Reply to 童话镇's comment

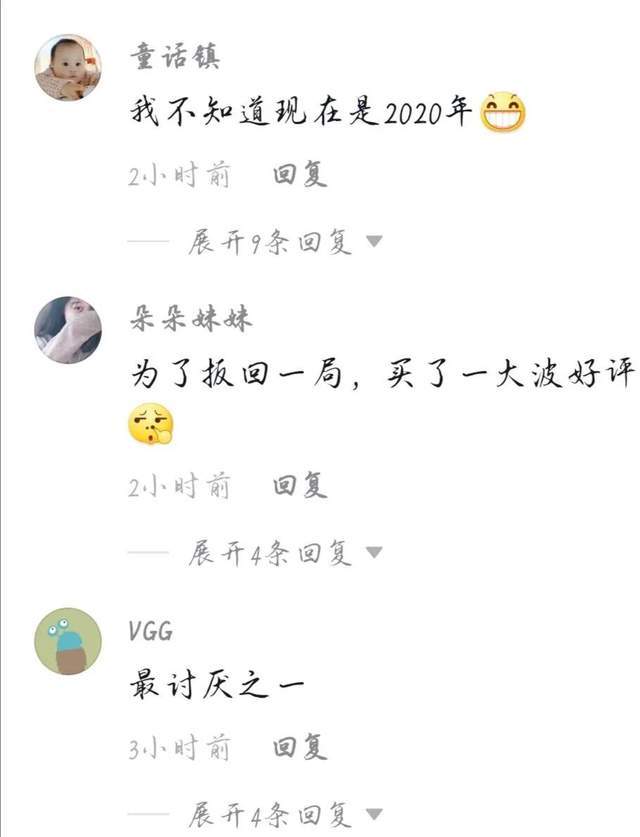pyautogui.click(x=300, y=176)
